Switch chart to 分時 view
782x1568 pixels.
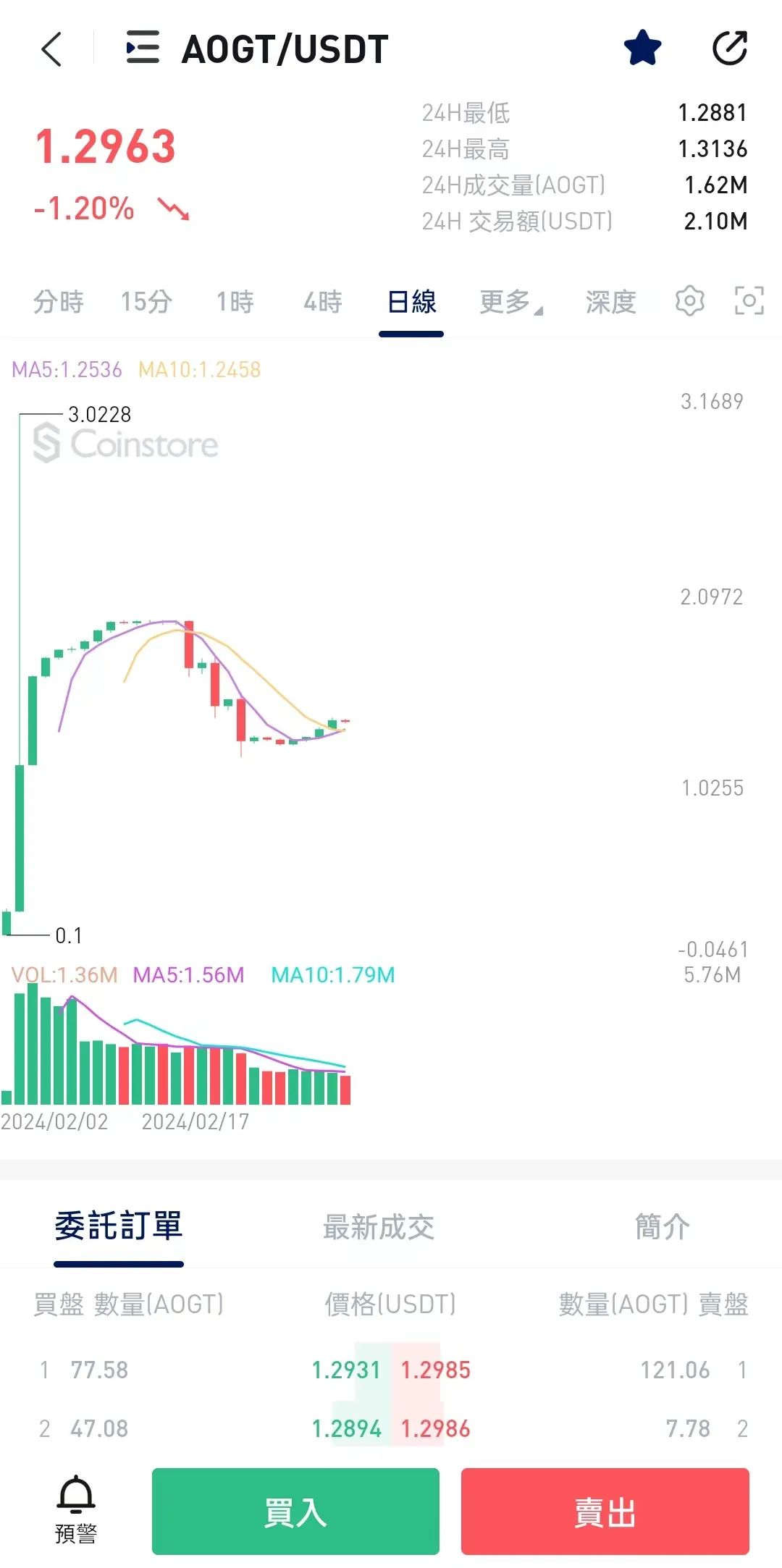point(59,303)
